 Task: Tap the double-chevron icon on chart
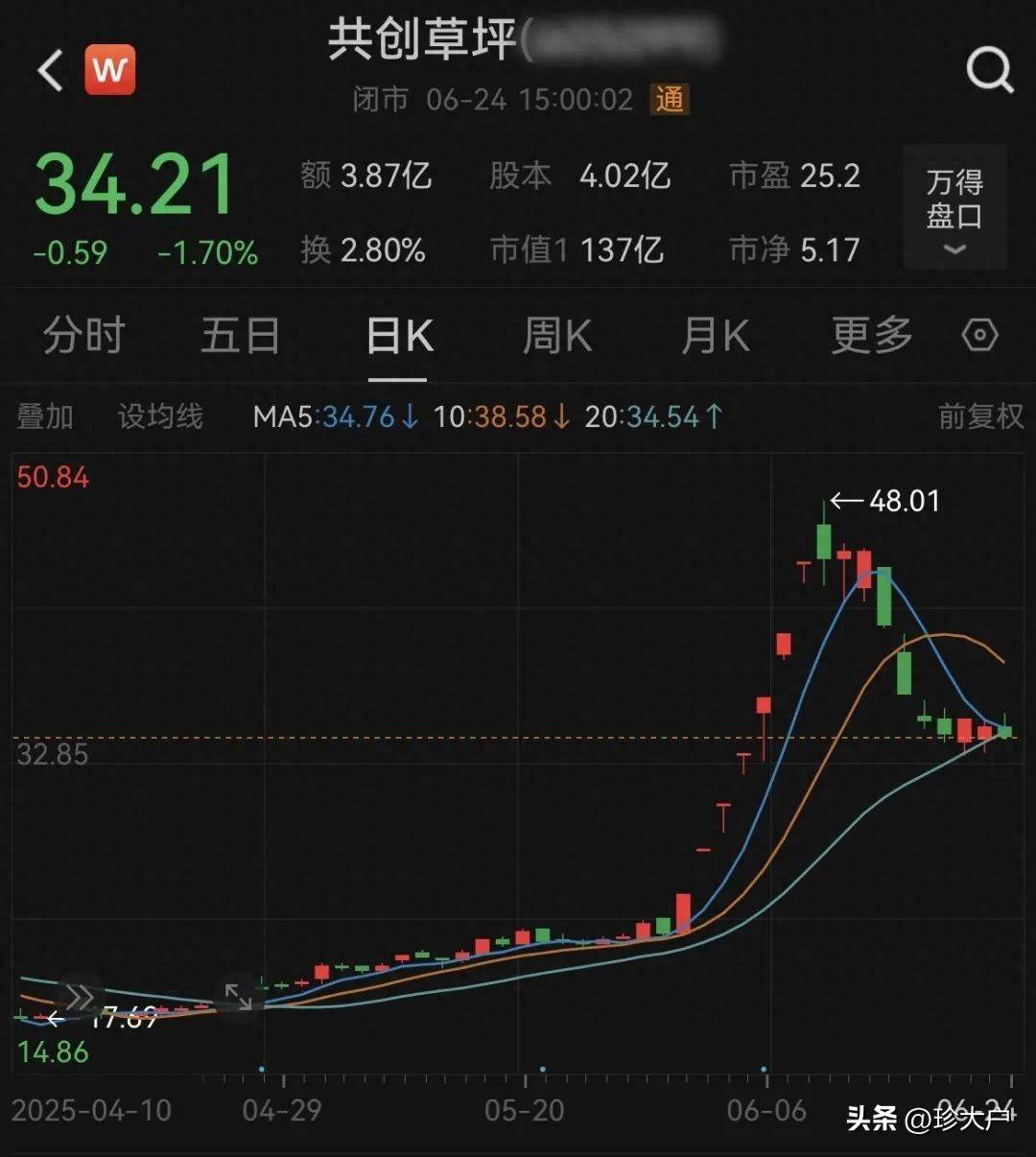point(80,997)
